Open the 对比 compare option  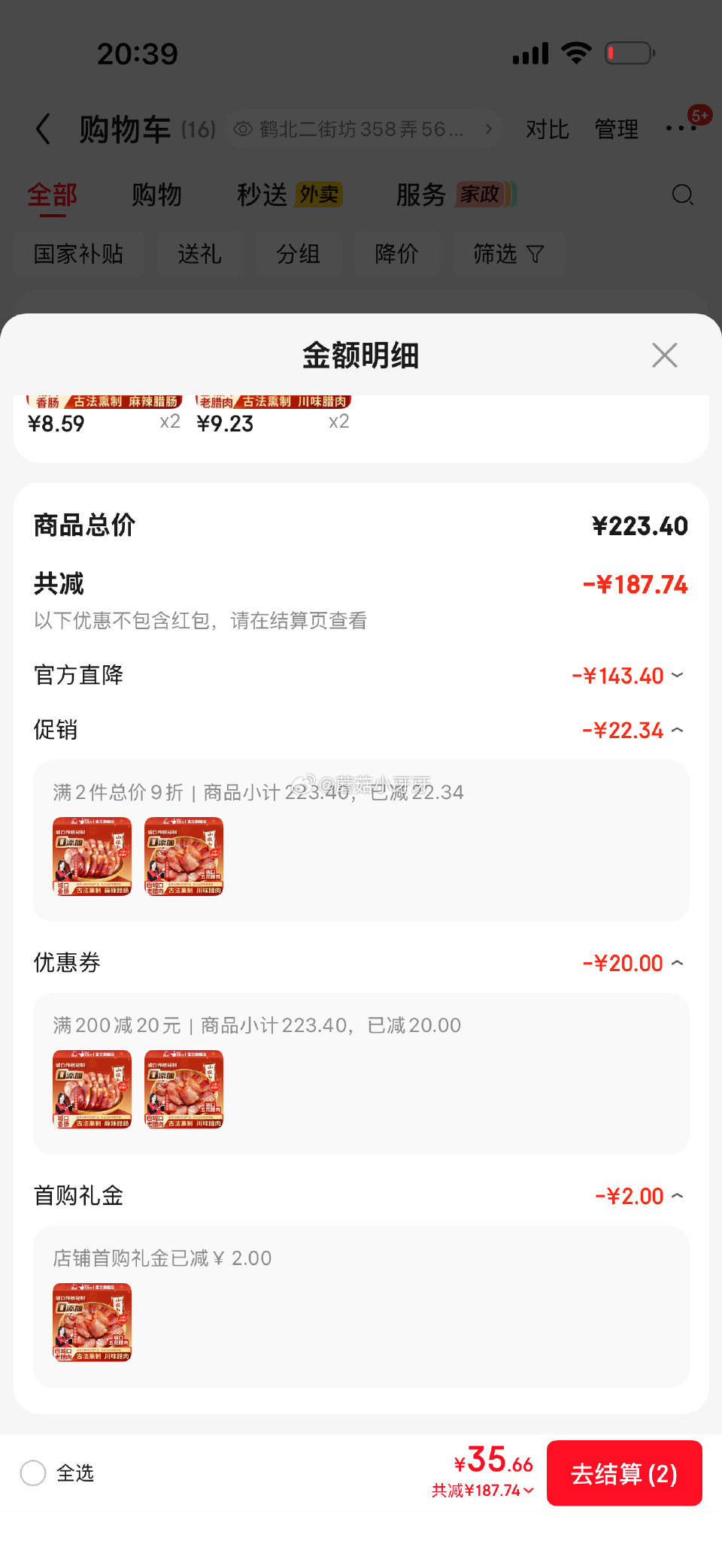(547, 129)
